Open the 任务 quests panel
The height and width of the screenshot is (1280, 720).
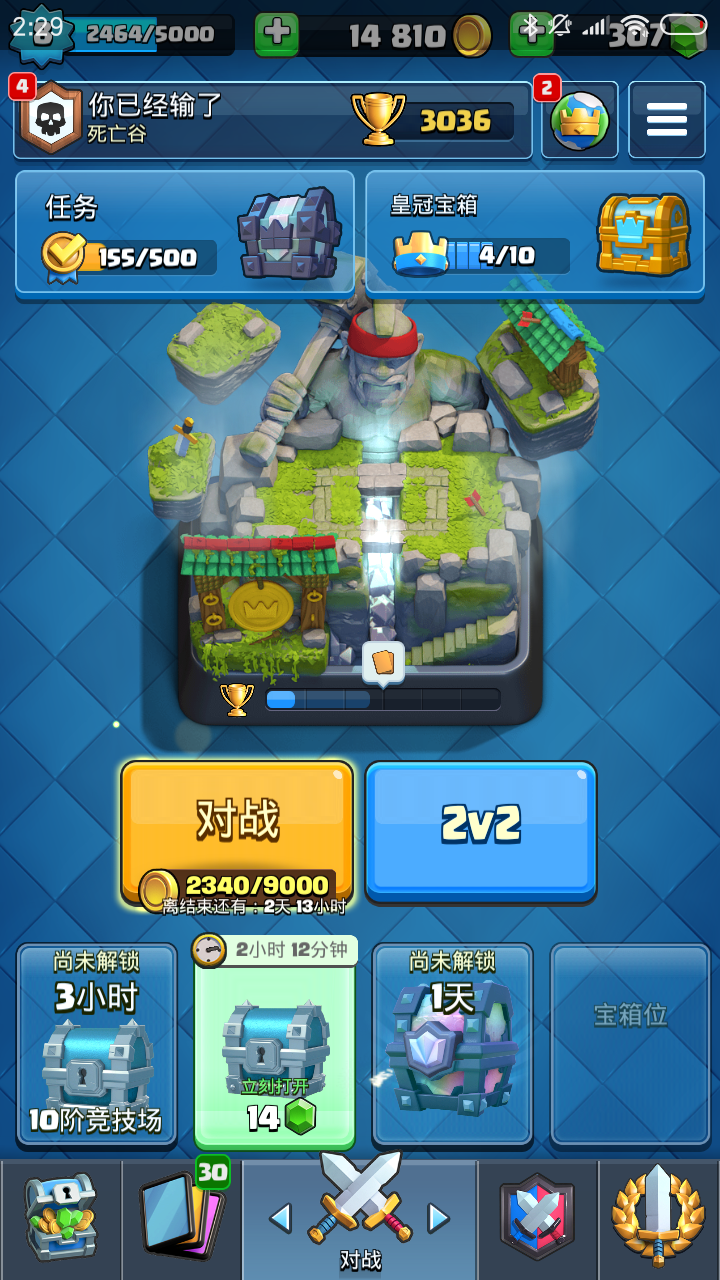click(185, 232)
